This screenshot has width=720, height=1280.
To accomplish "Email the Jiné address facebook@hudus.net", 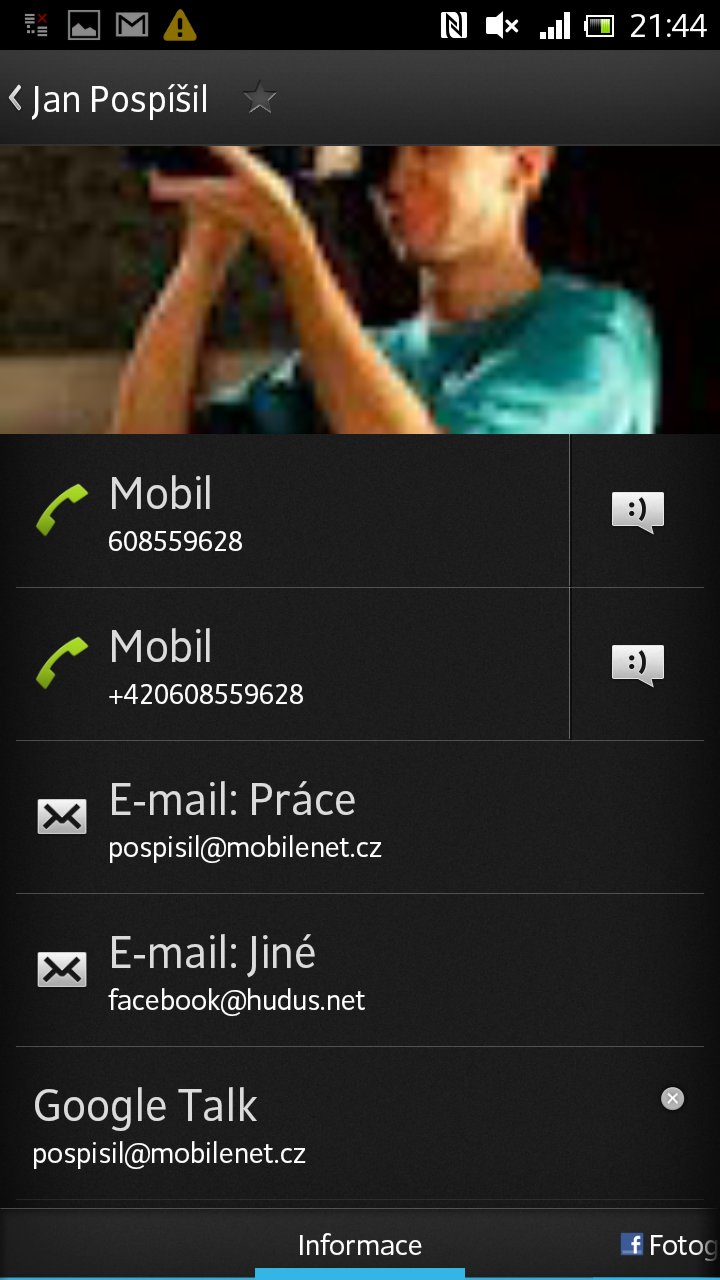I will click(x=360, y=971).
